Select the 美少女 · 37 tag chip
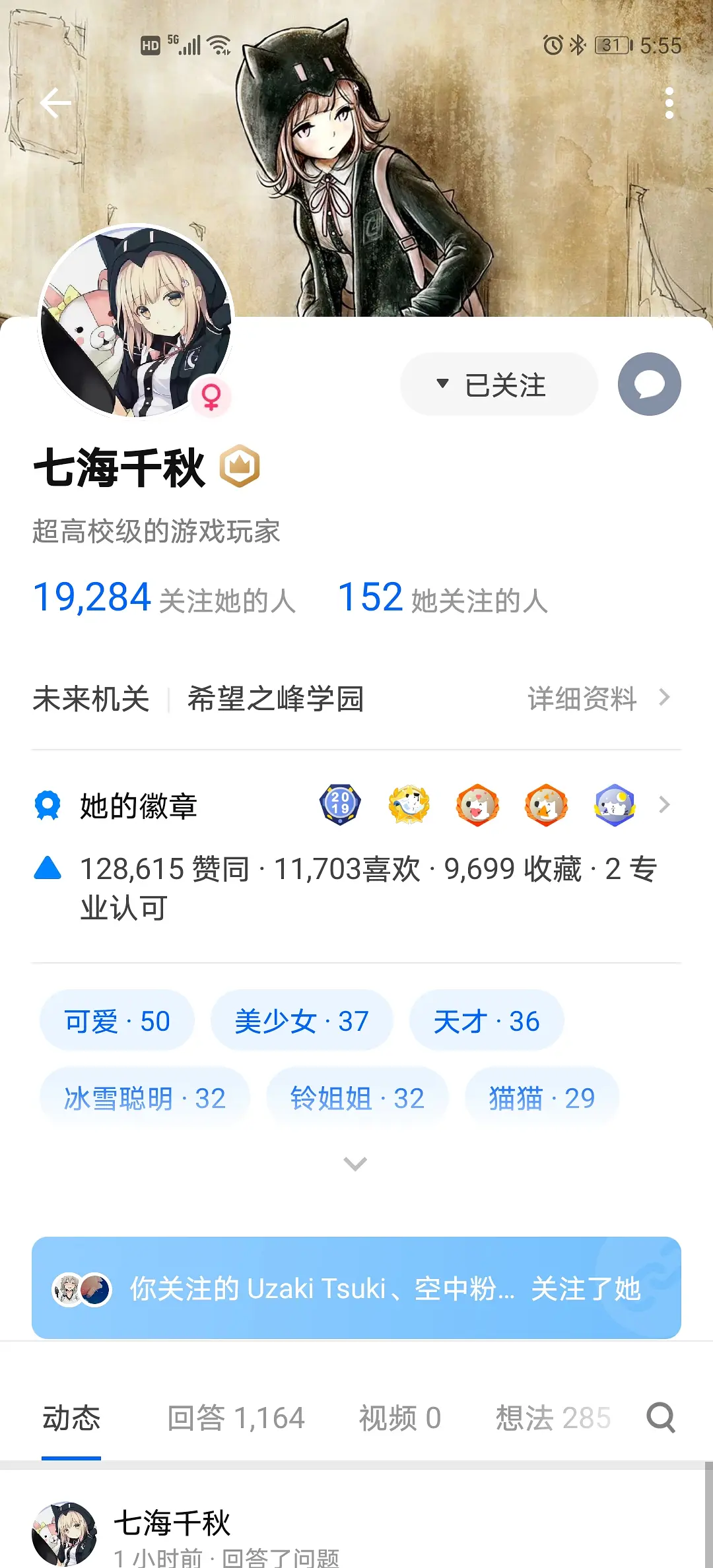This screenshot has height=1568, width=713. 302,1021
